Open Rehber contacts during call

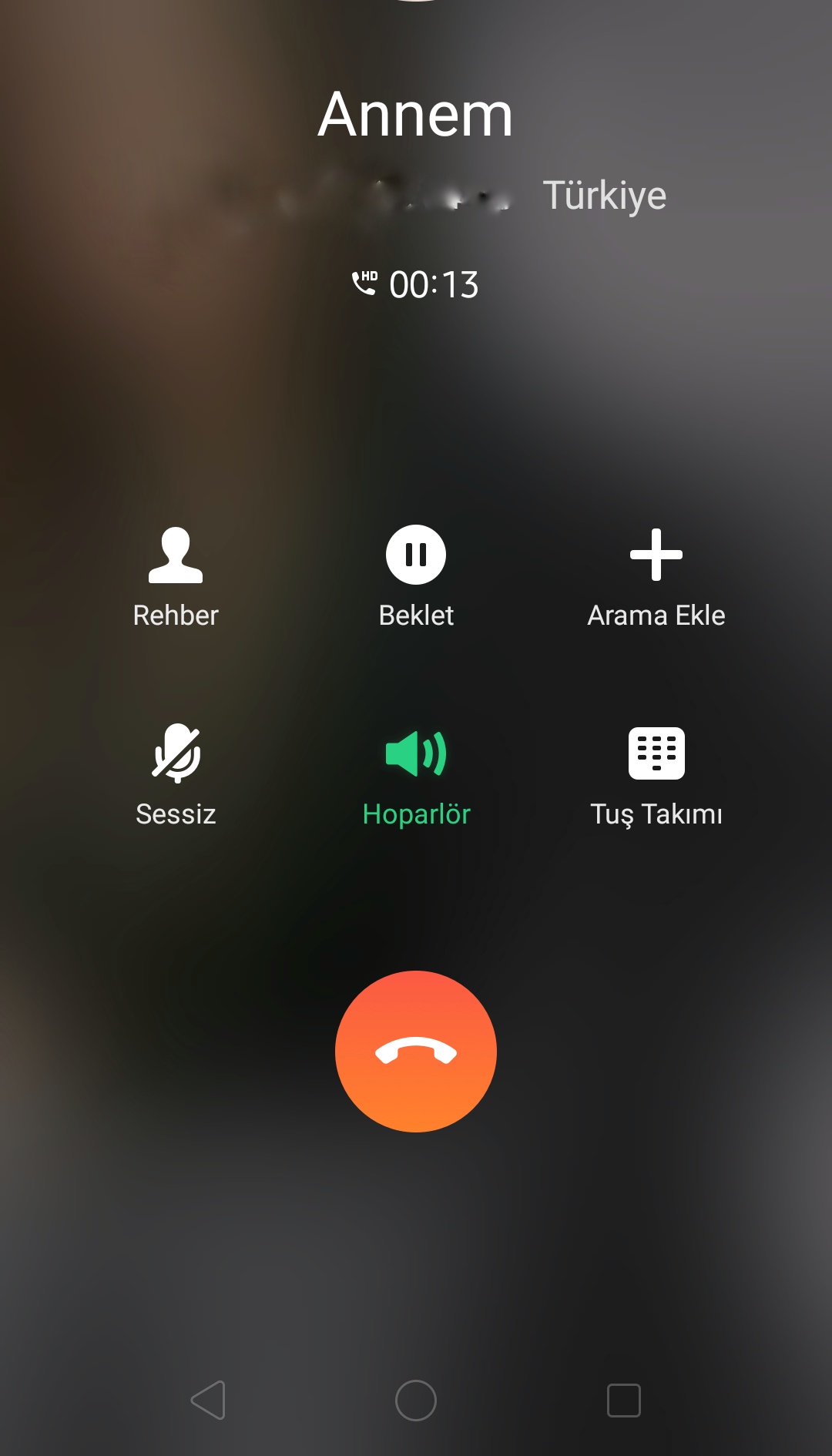point(176,576)
